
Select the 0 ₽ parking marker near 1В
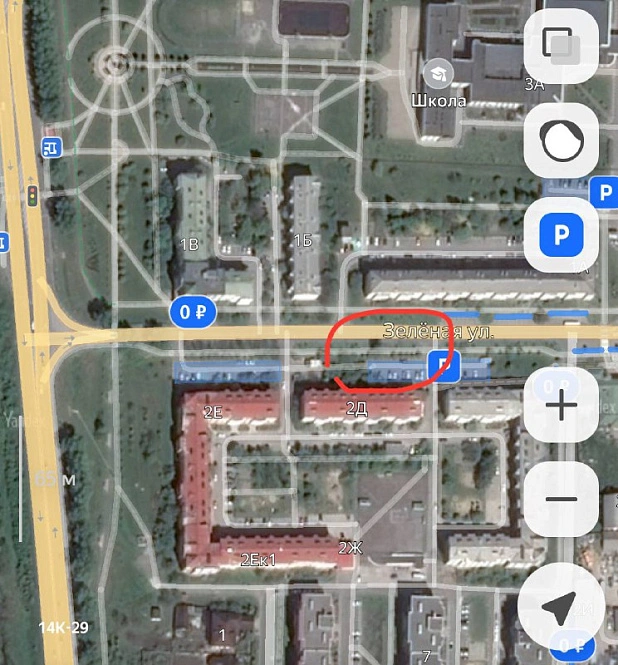coord(193,312)
